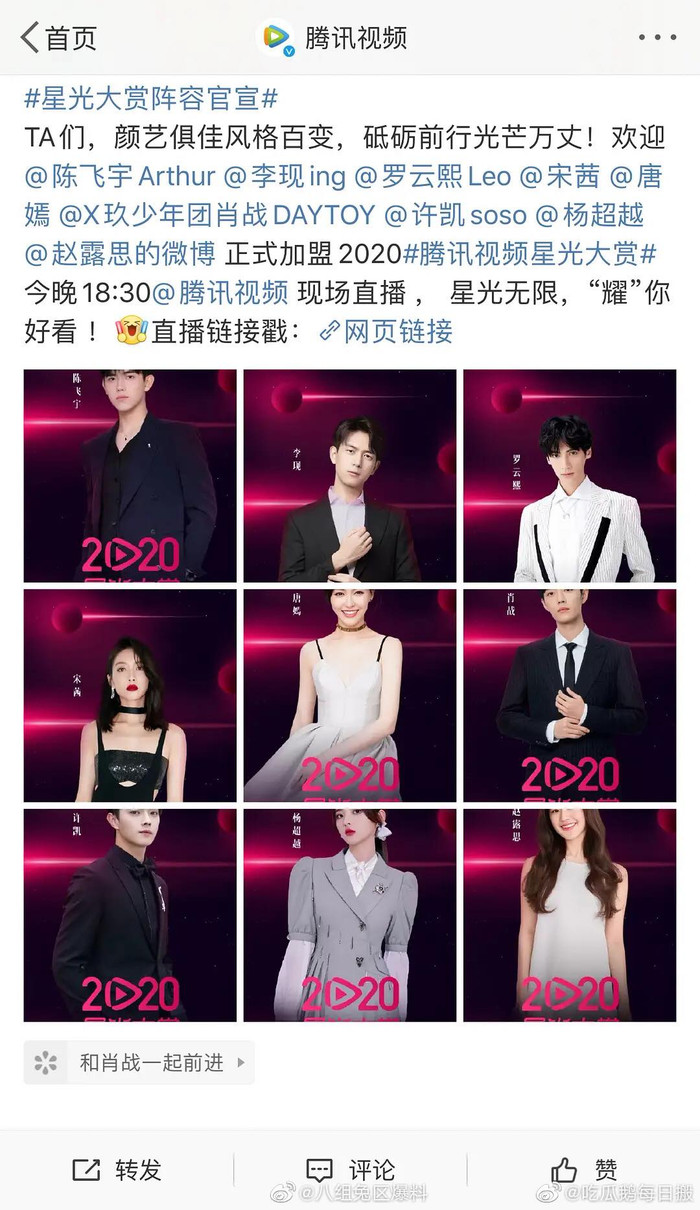View the 李现 poster image
Image resolution: width=700 pixels, height=1210 pixels.
point(350,476)
